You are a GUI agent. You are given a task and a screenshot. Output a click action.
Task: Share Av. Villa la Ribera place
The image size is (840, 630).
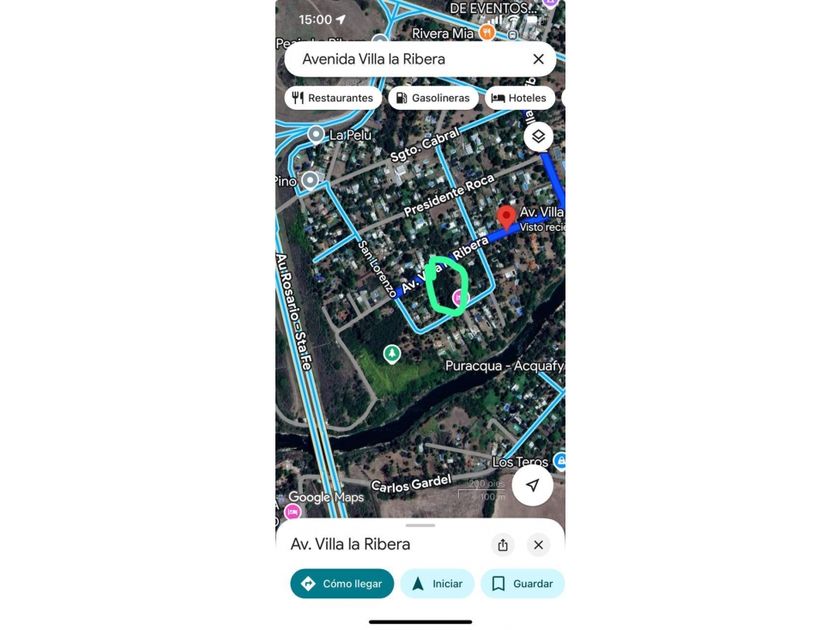point(502,545)
